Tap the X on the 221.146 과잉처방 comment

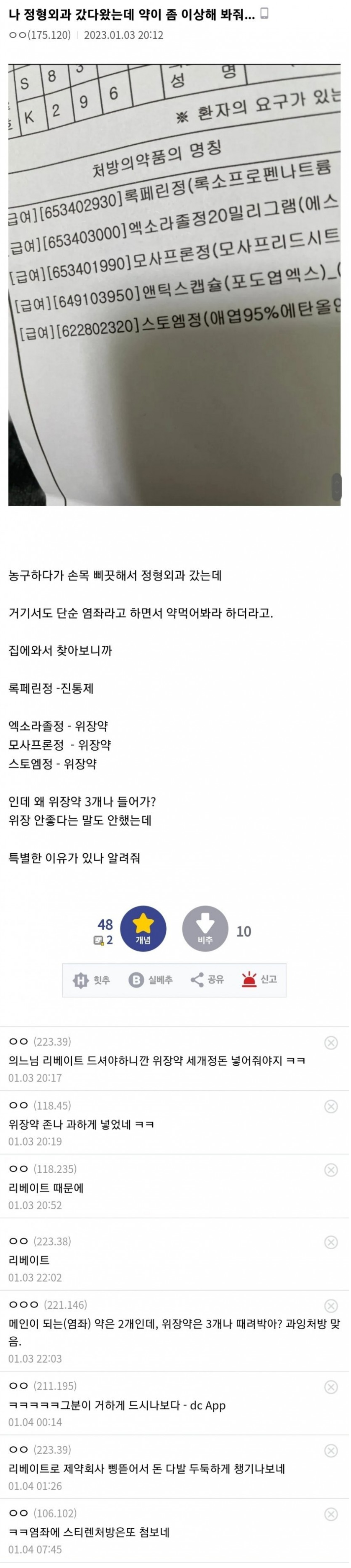[x=331, y=1306]
